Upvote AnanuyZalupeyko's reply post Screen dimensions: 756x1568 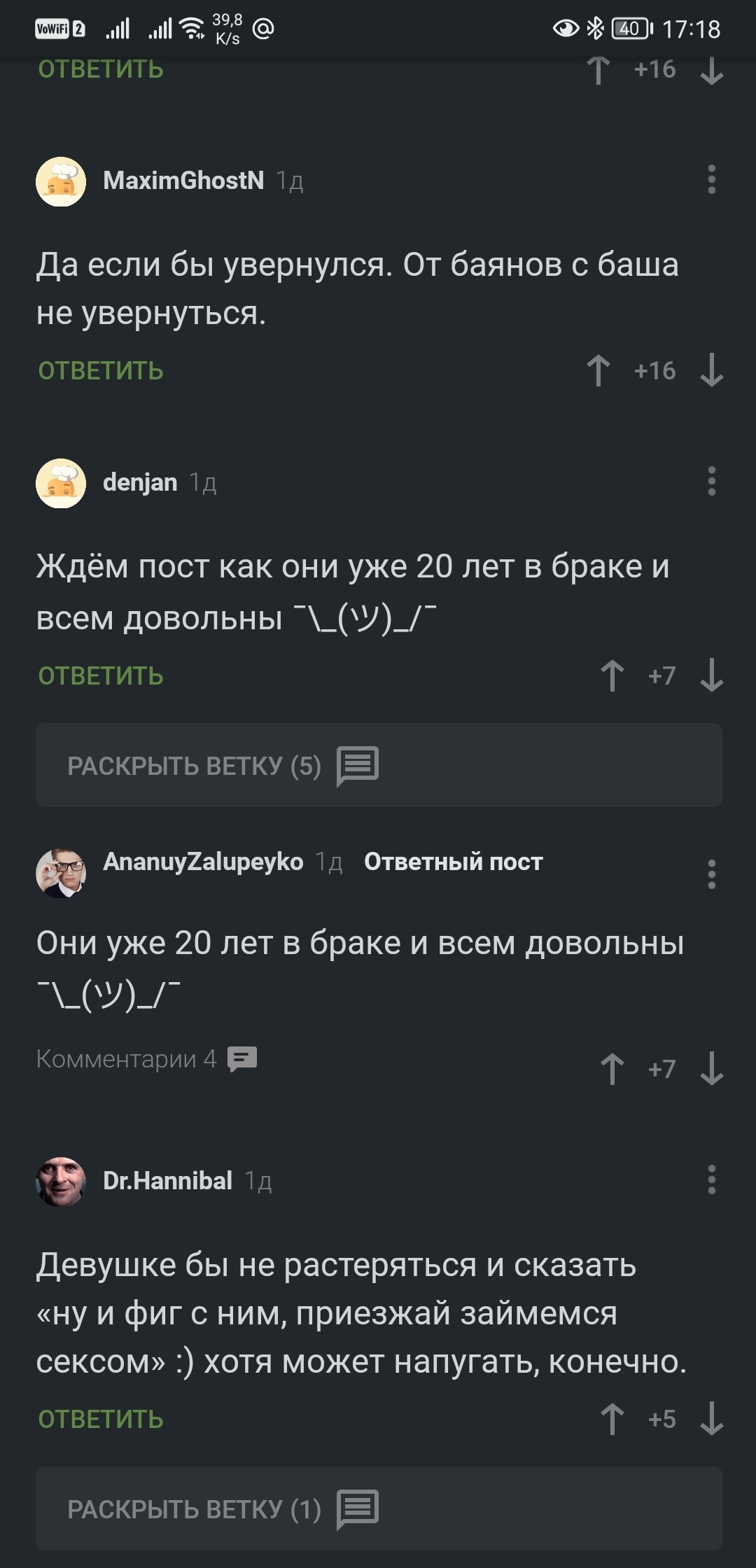point(612,1069)
